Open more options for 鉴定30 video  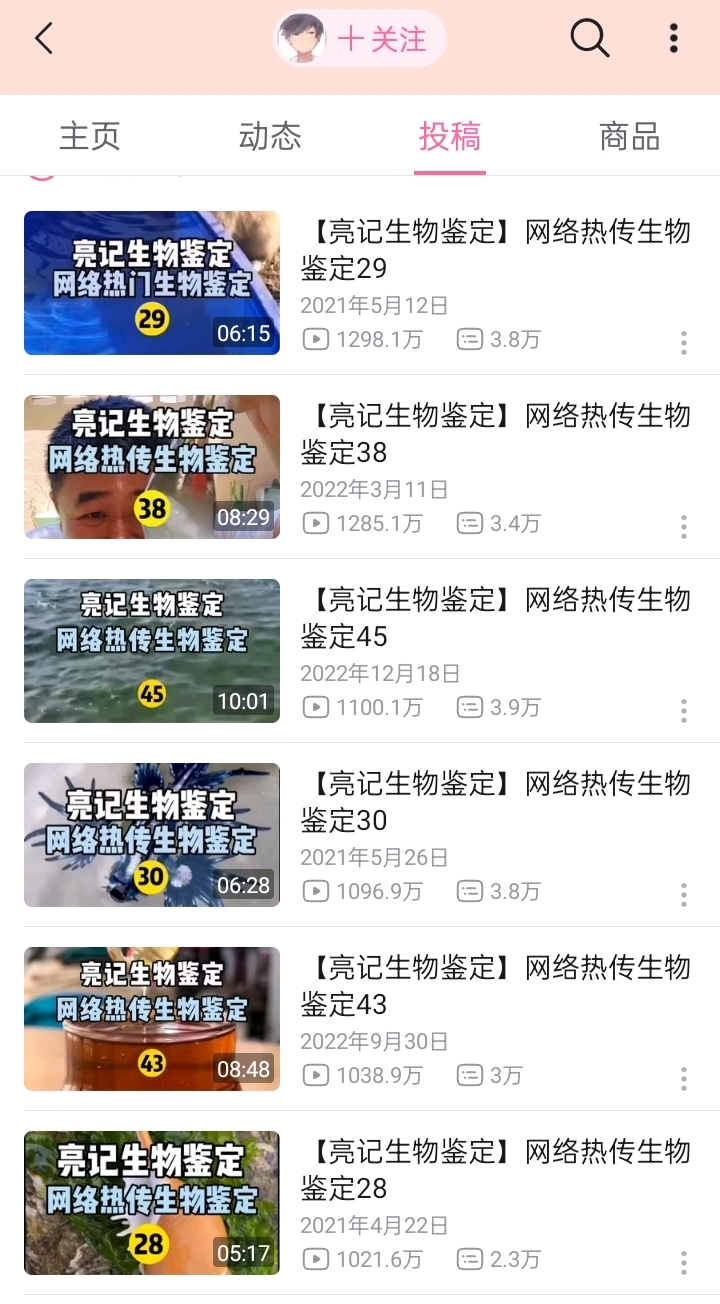click(x=684, y=895)
